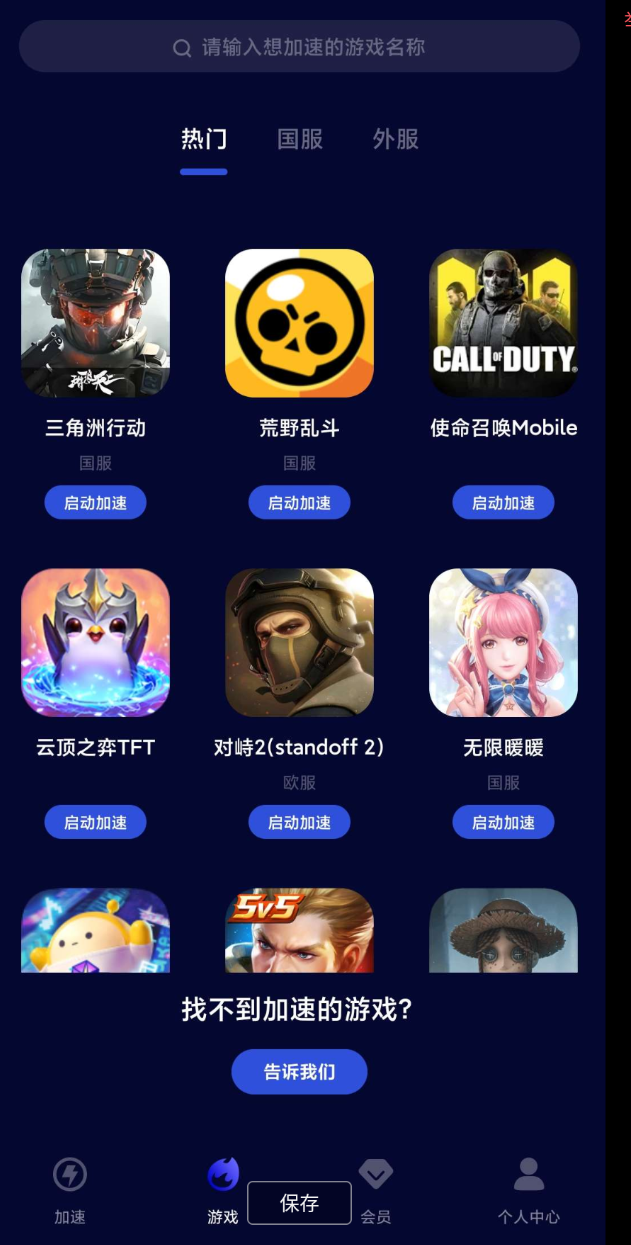The image size is (631, 1245).
Task: Start acceleration for 使命召唤Mobile
Action: point(503,503)
